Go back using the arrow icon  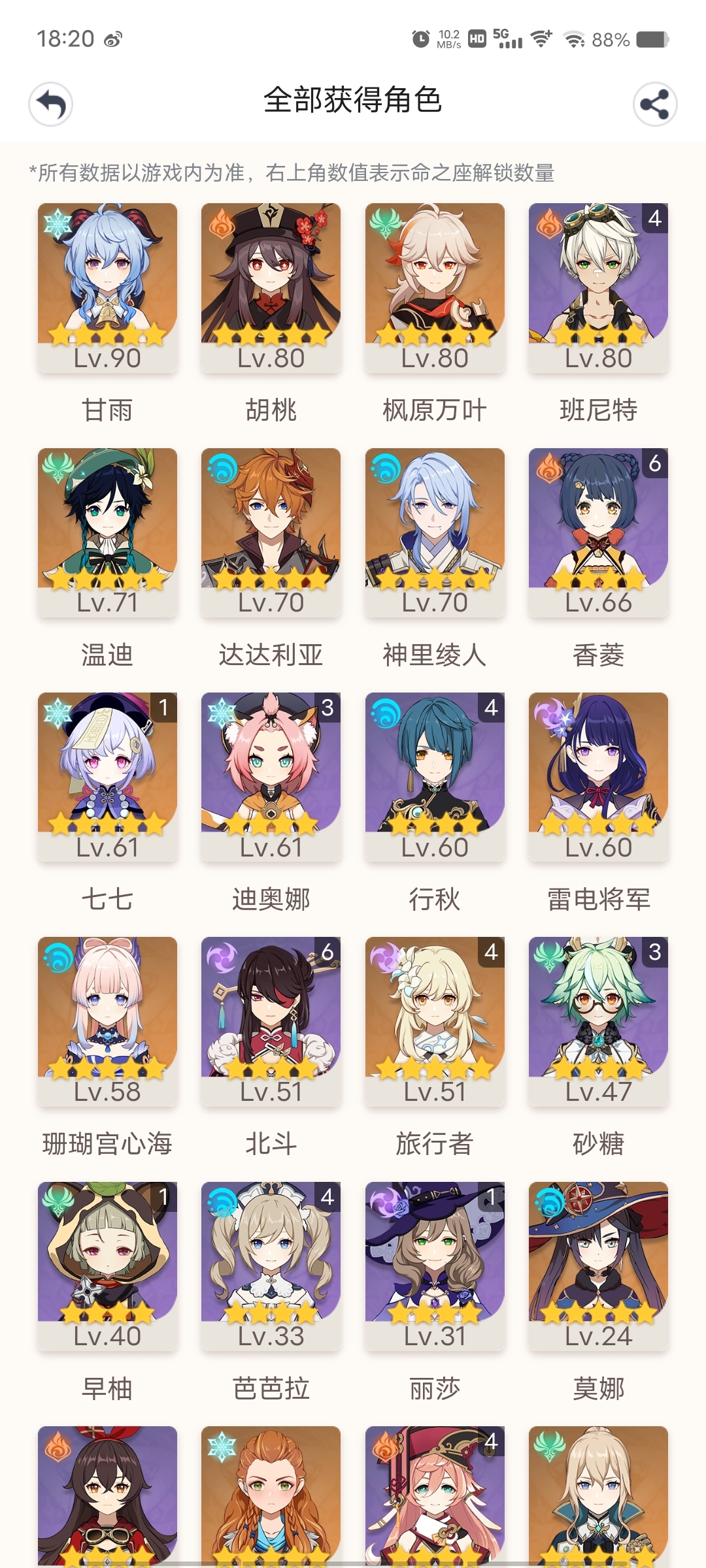[x=50, y=104]
